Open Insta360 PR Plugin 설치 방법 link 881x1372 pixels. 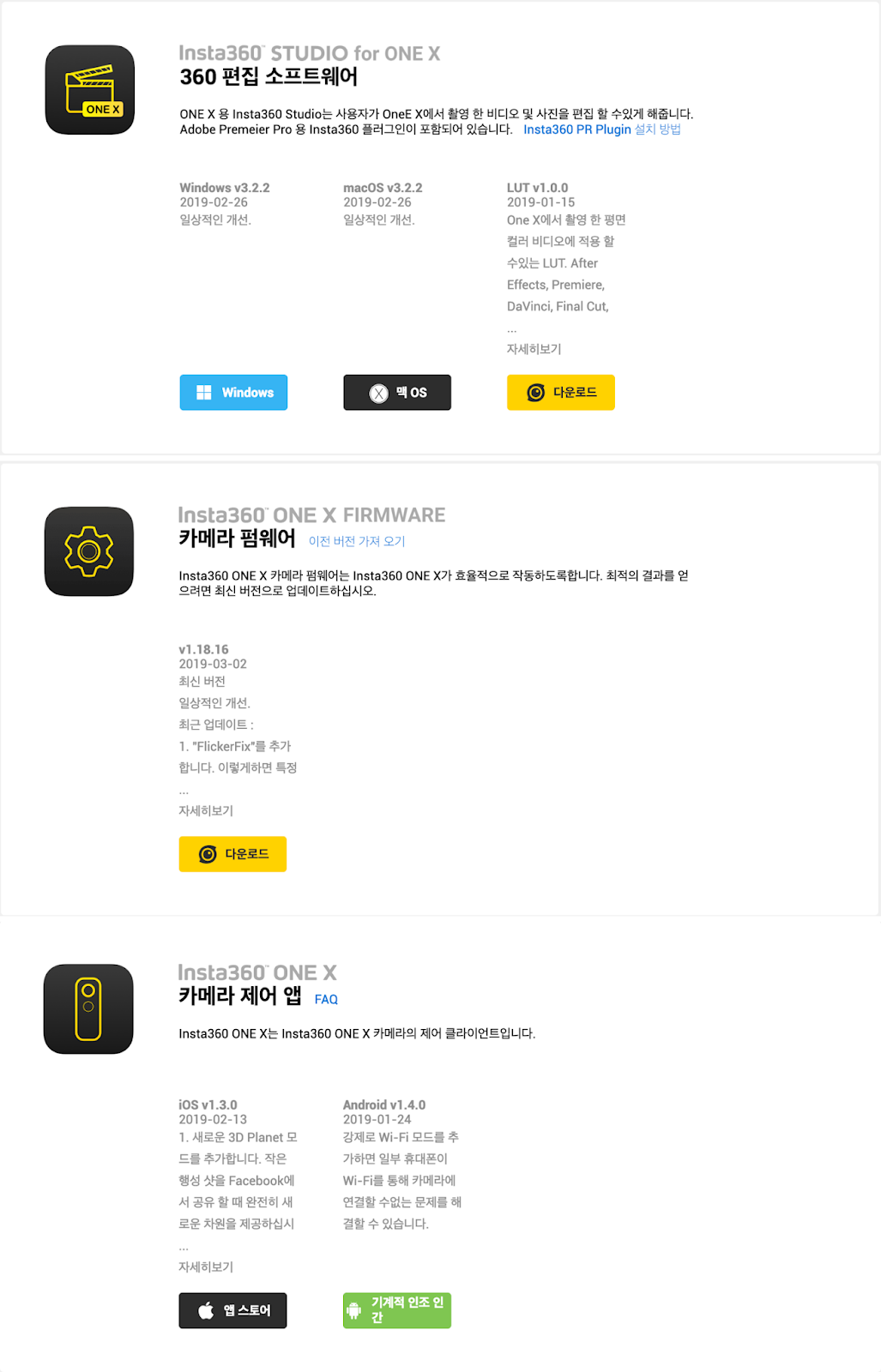pos(601,129)
